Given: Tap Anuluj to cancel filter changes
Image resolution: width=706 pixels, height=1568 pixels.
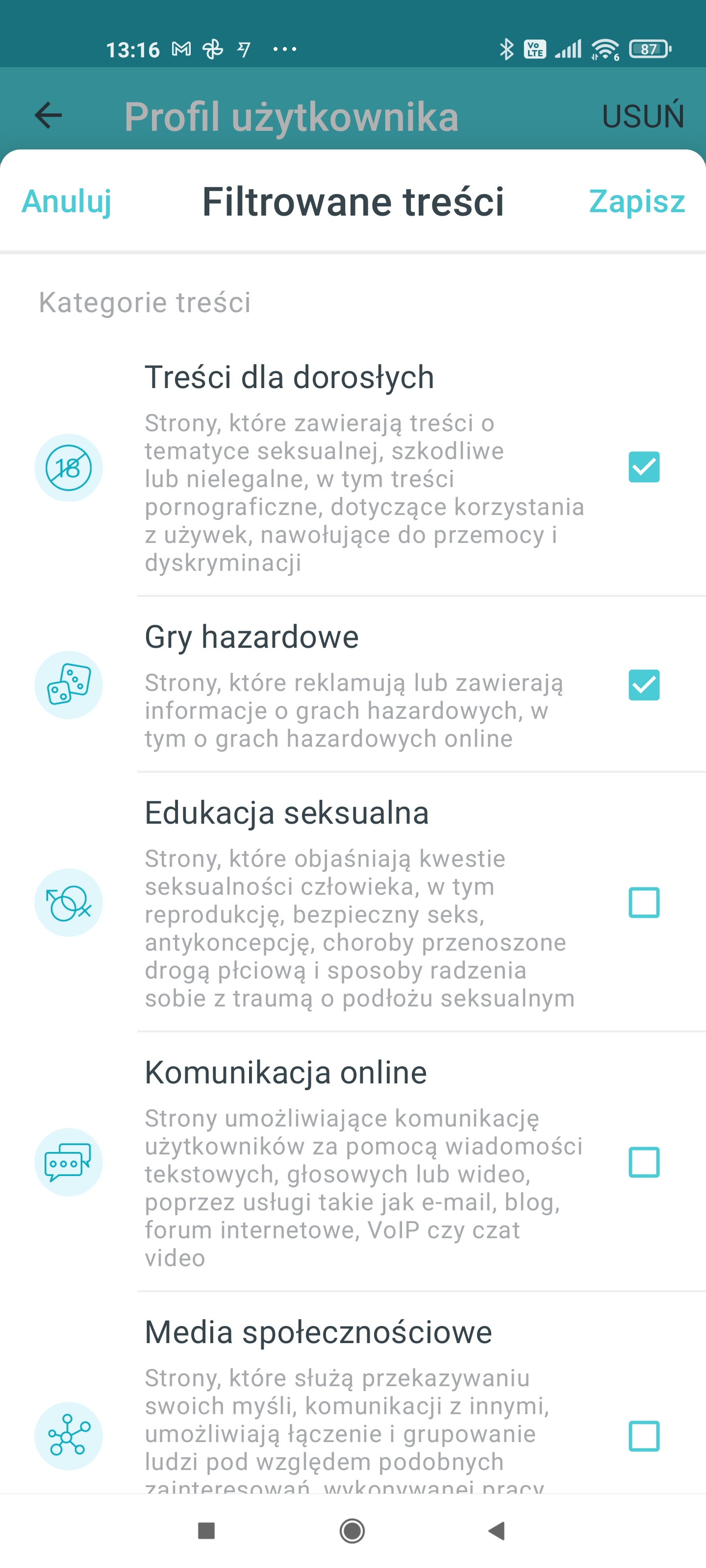Looking at the screenshot, I should point(66,201).
